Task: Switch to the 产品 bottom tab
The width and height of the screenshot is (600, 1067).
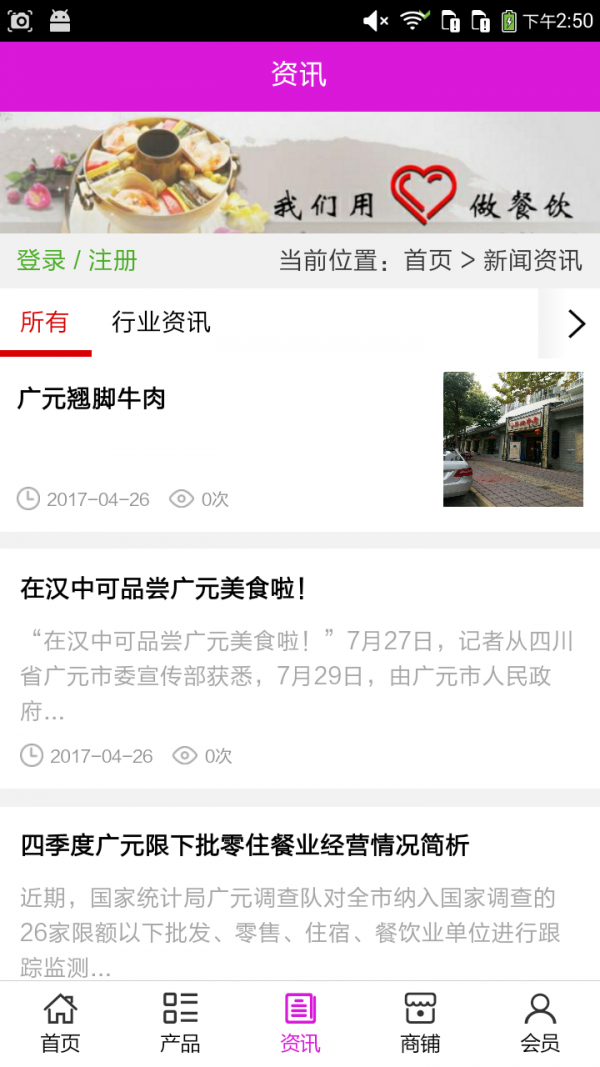Action: coord(180,1023)
